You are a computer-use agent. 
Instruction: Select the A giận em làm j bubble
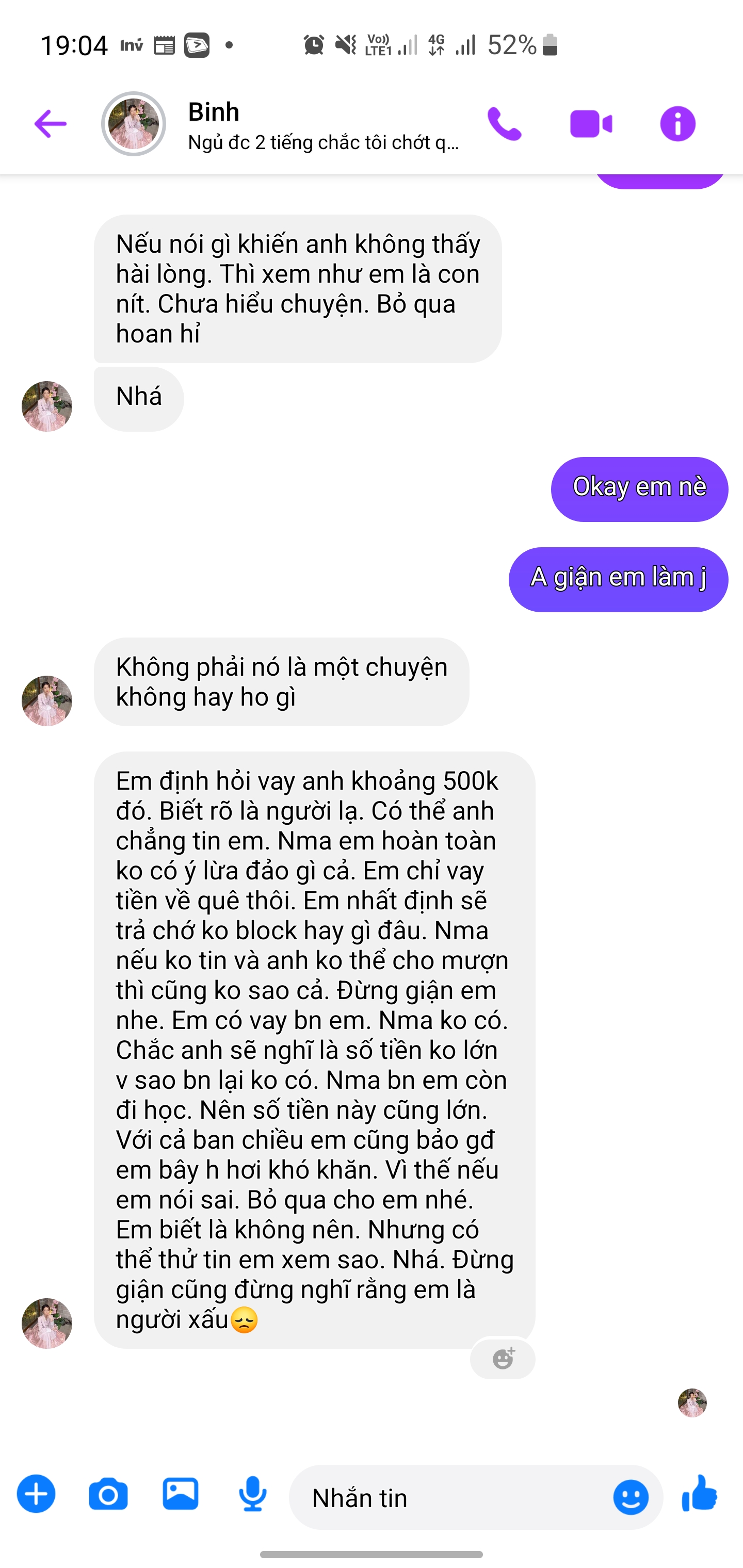[618, 579]
